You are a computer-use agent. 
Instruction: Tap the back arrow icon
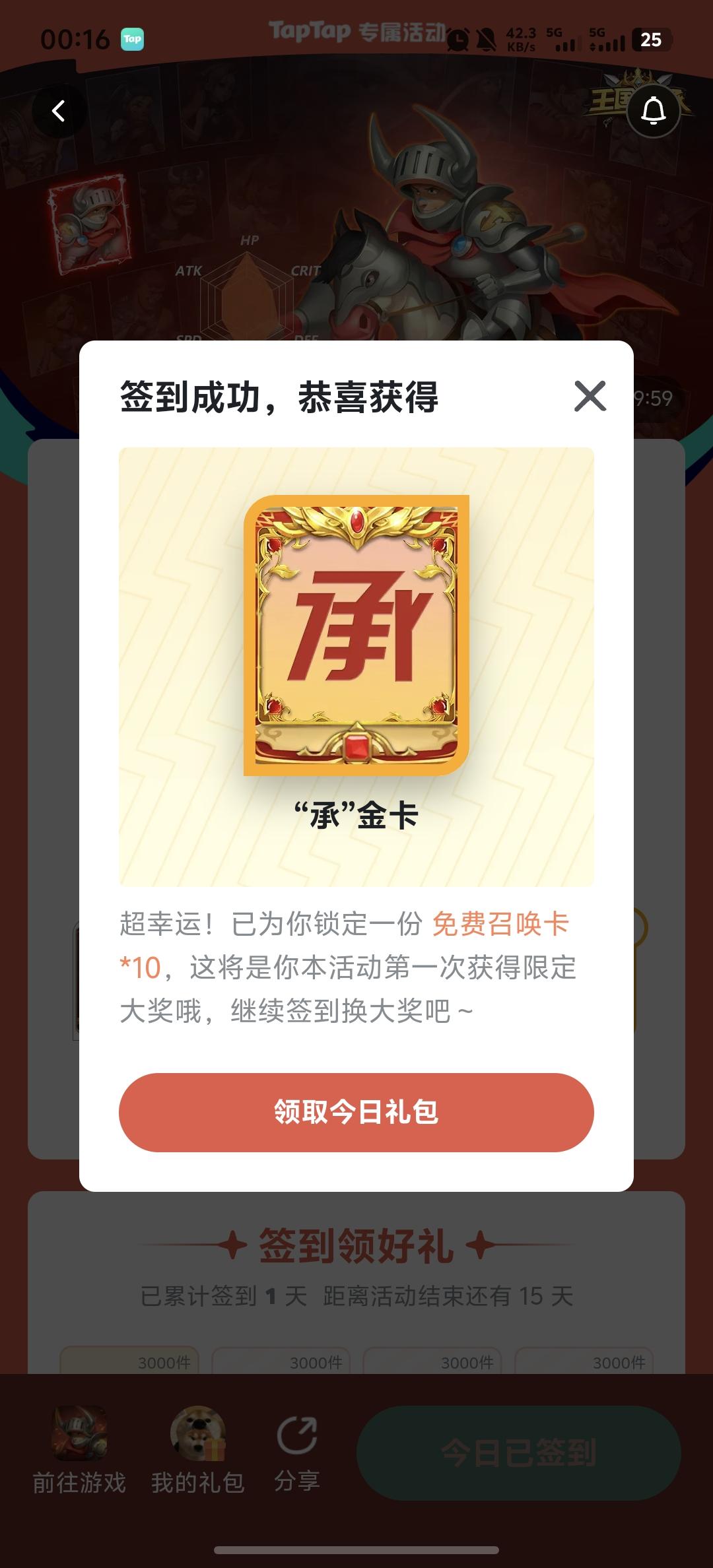[x=58, y=110]
